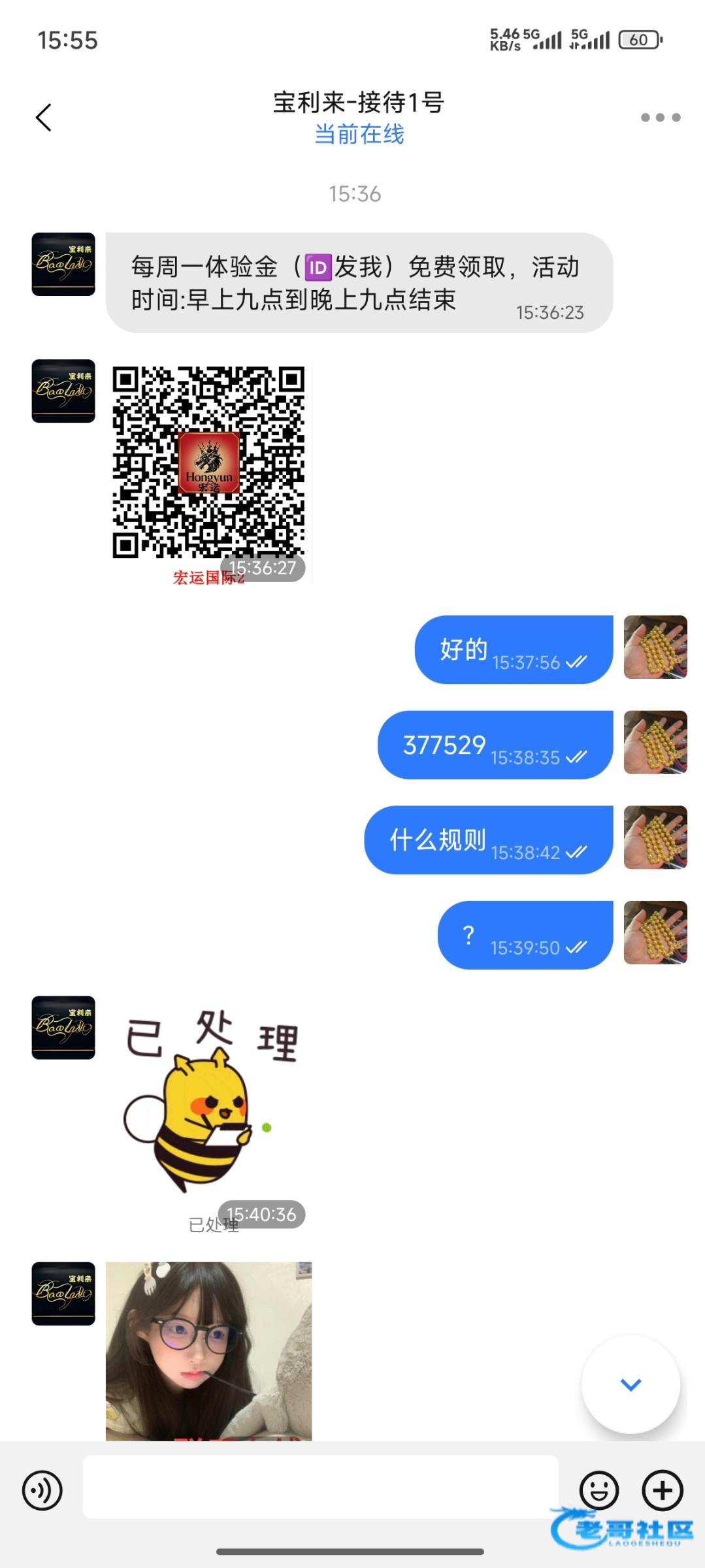Open the emoji picker
The image size is (705, 1568).
coord(598,1490)
